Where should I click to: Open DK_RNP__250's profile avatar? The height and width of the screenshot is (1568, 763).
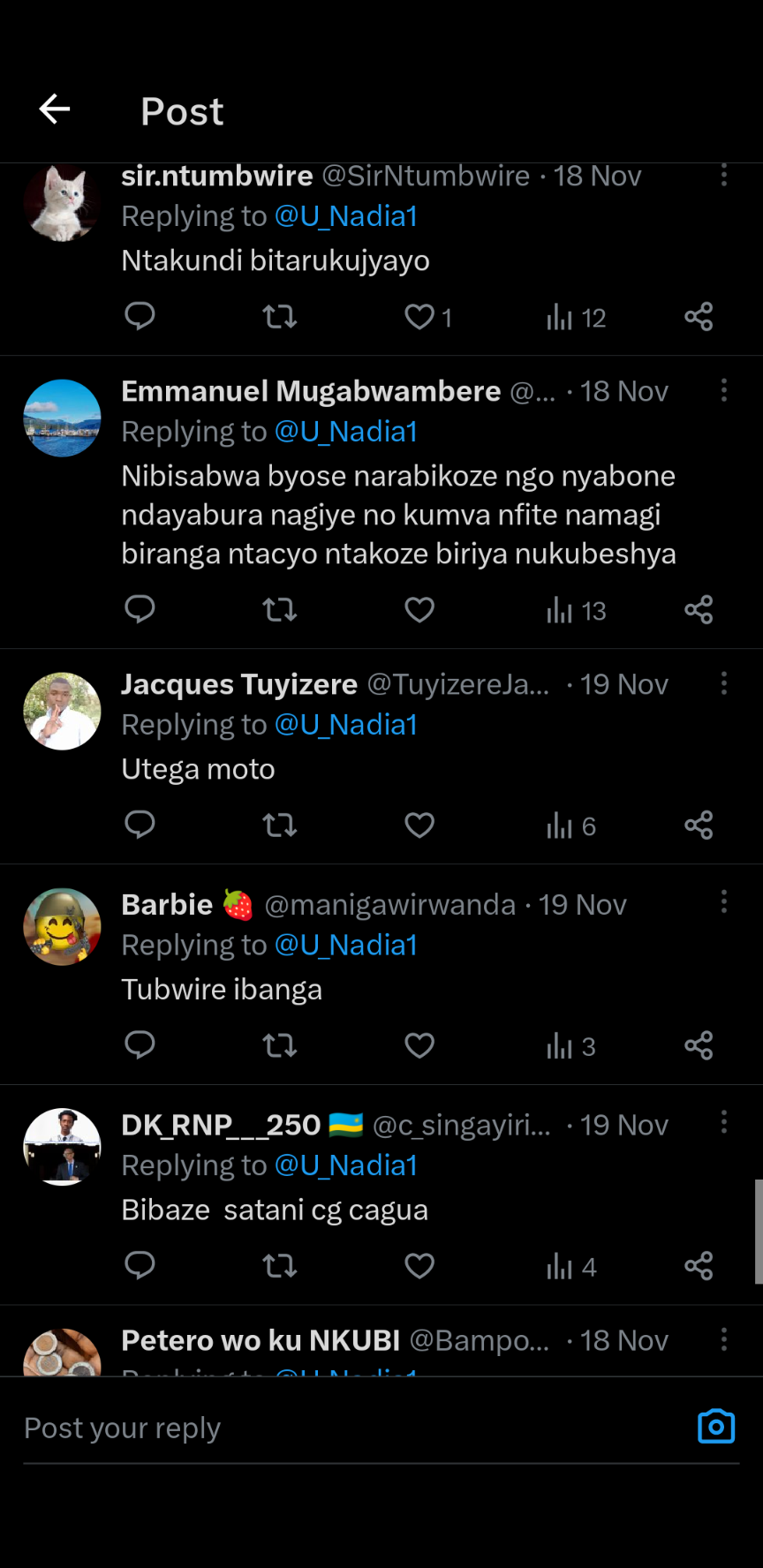[x=62, y=1146]
